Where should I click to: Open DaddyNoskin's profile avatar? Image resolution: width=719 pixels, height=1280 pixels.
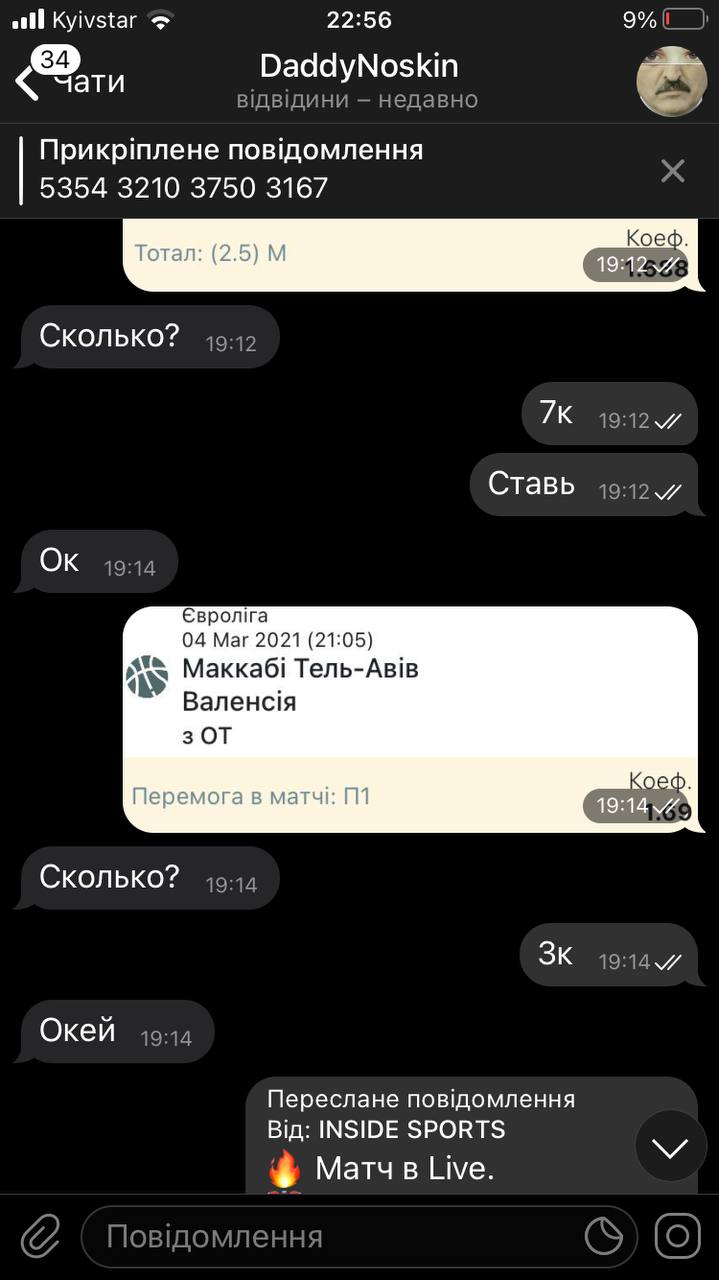pos(672,81)
